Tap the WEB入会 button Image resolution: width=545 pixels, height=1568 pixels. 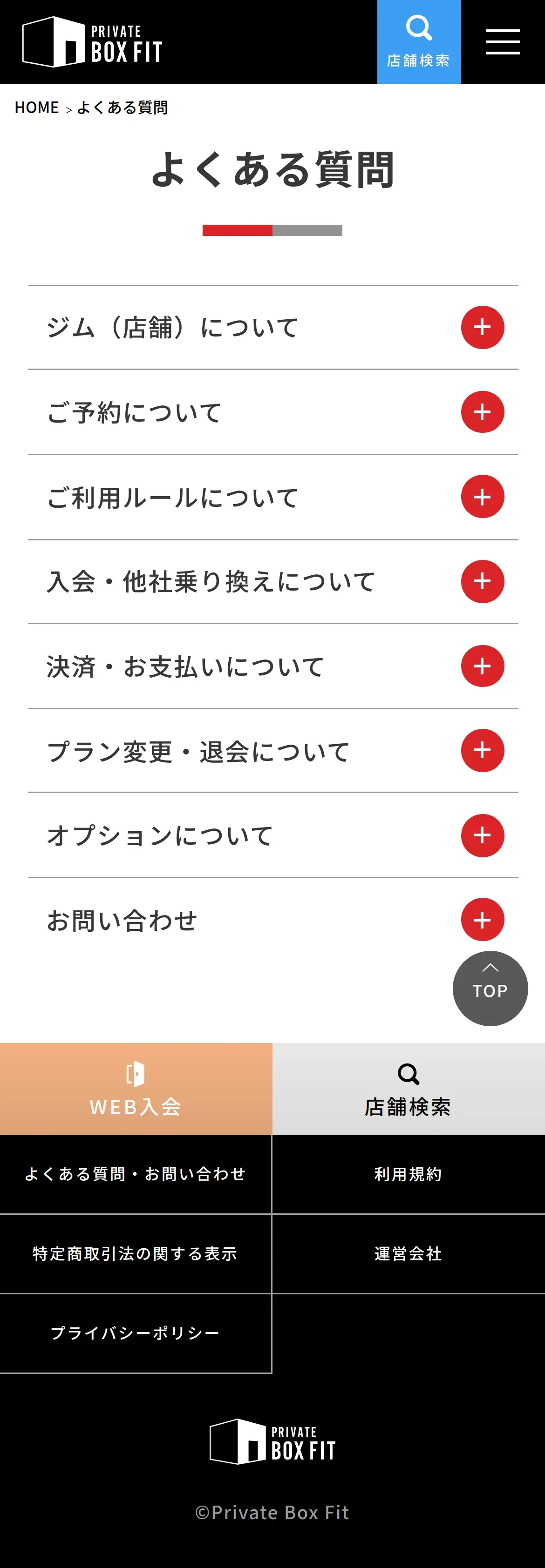pyautogui.click(x=136, y=1089)
